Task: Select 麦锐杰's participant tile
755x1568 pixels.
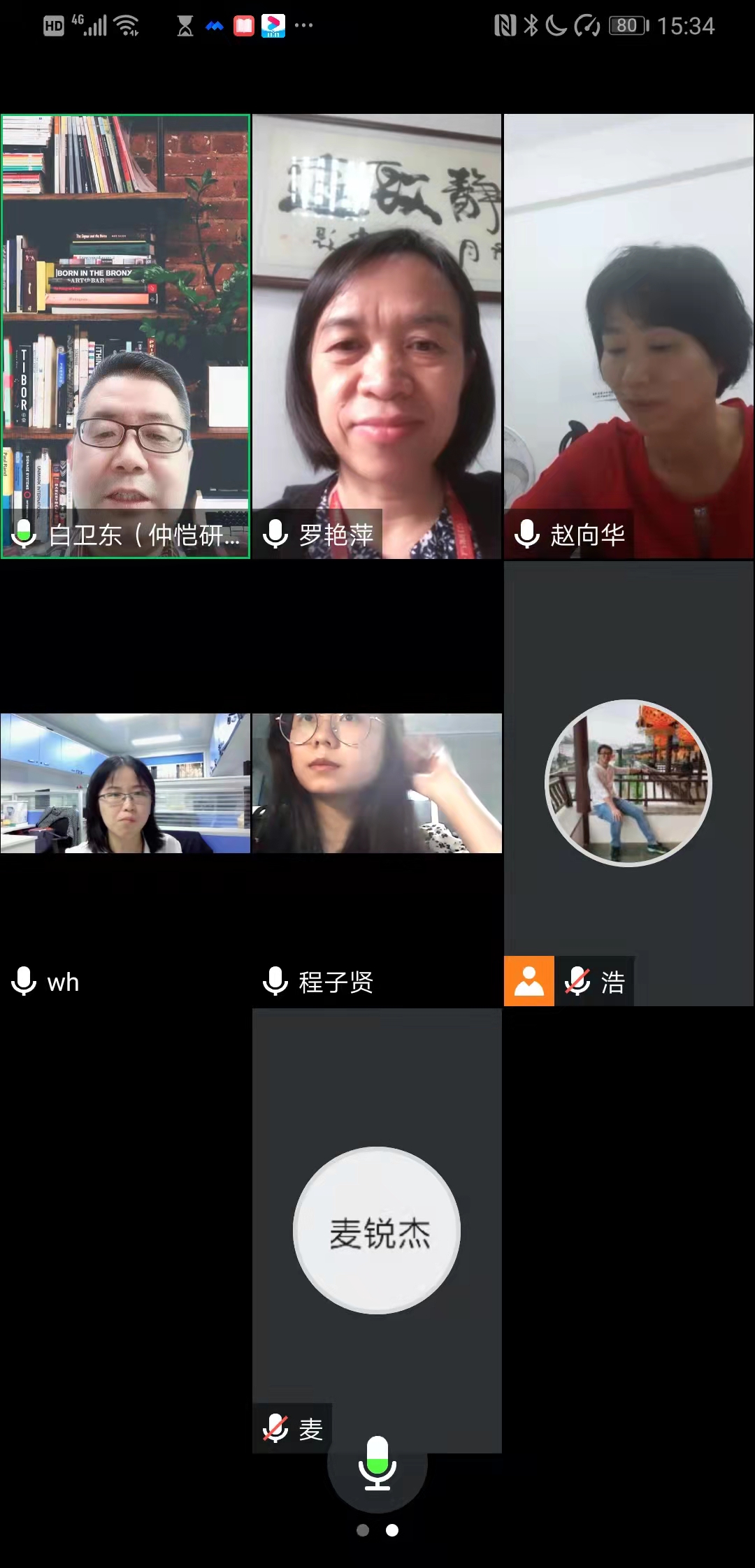Action: click(377, 1230)
